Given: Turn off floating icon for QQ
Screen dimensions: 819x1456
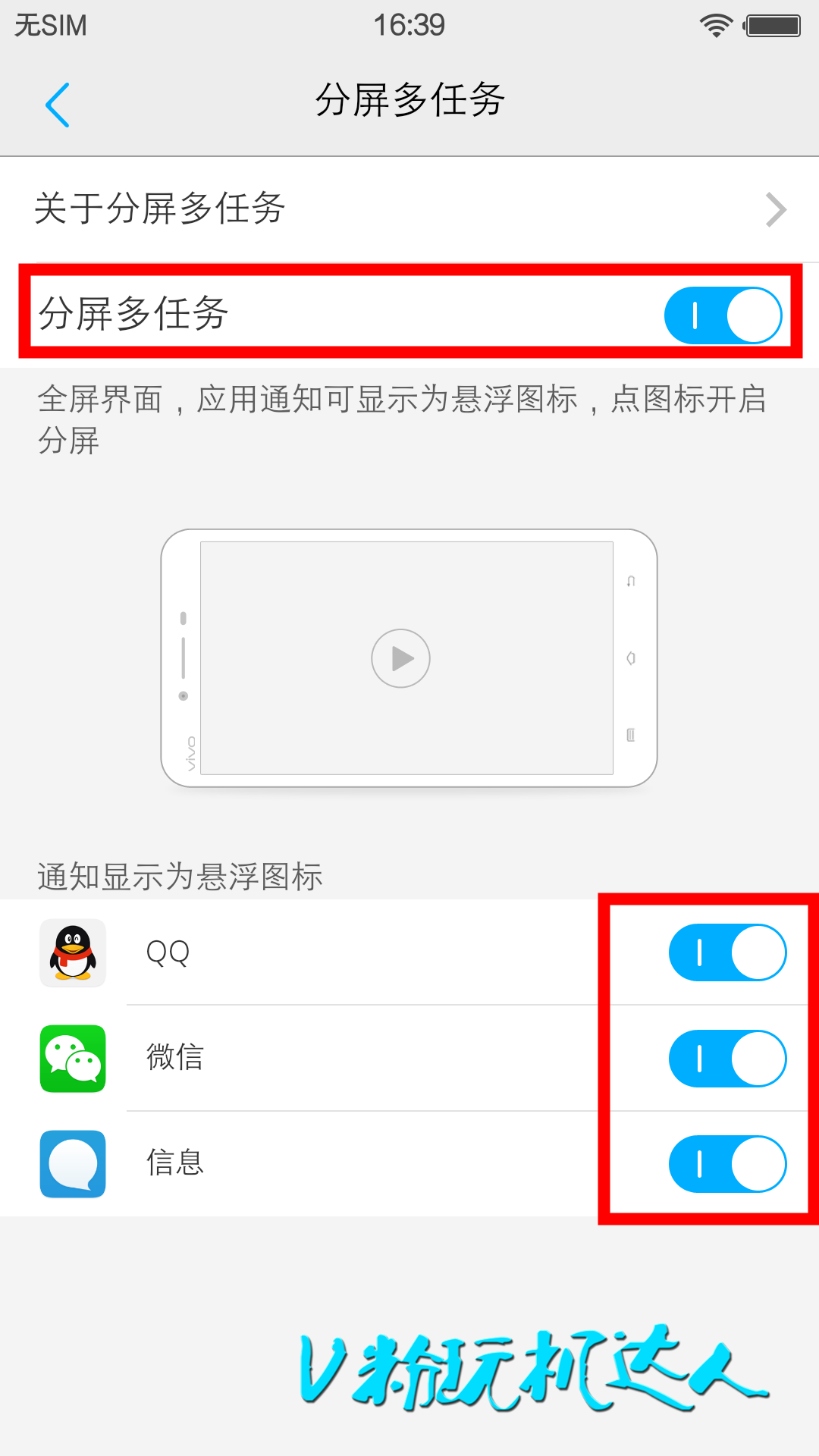Looking at the screenshot, I should pos(726,953).
